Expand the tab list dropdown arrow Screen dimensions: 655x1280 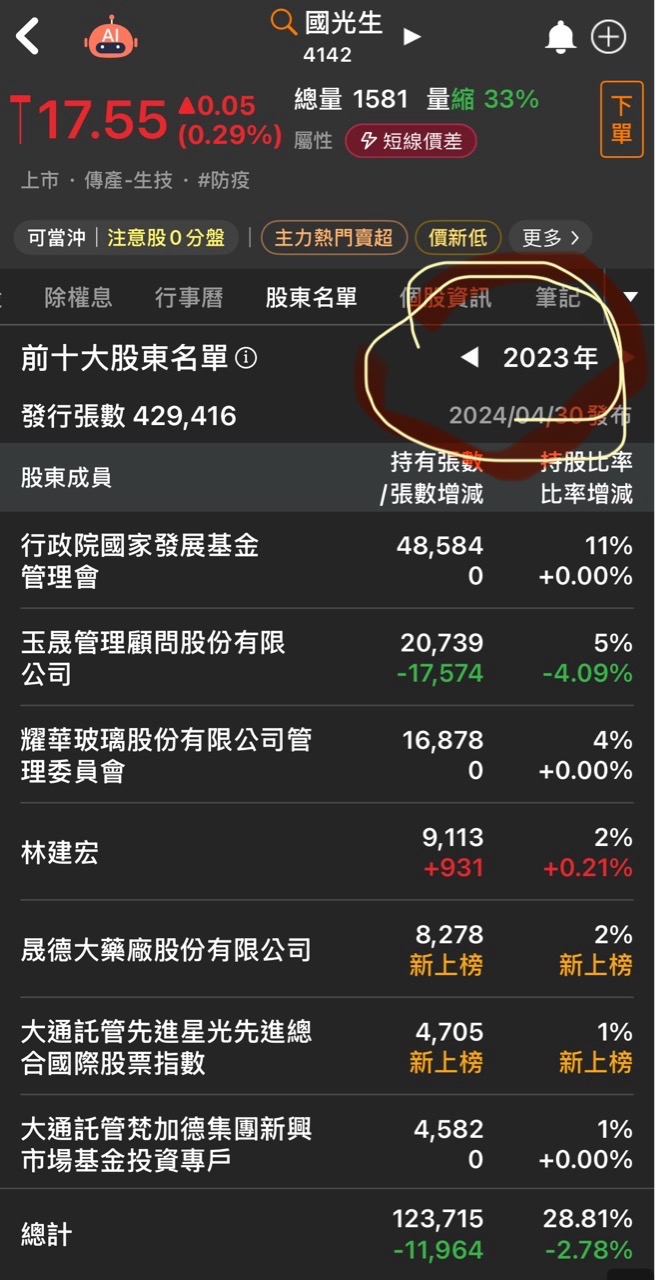(x=630, y=297)
